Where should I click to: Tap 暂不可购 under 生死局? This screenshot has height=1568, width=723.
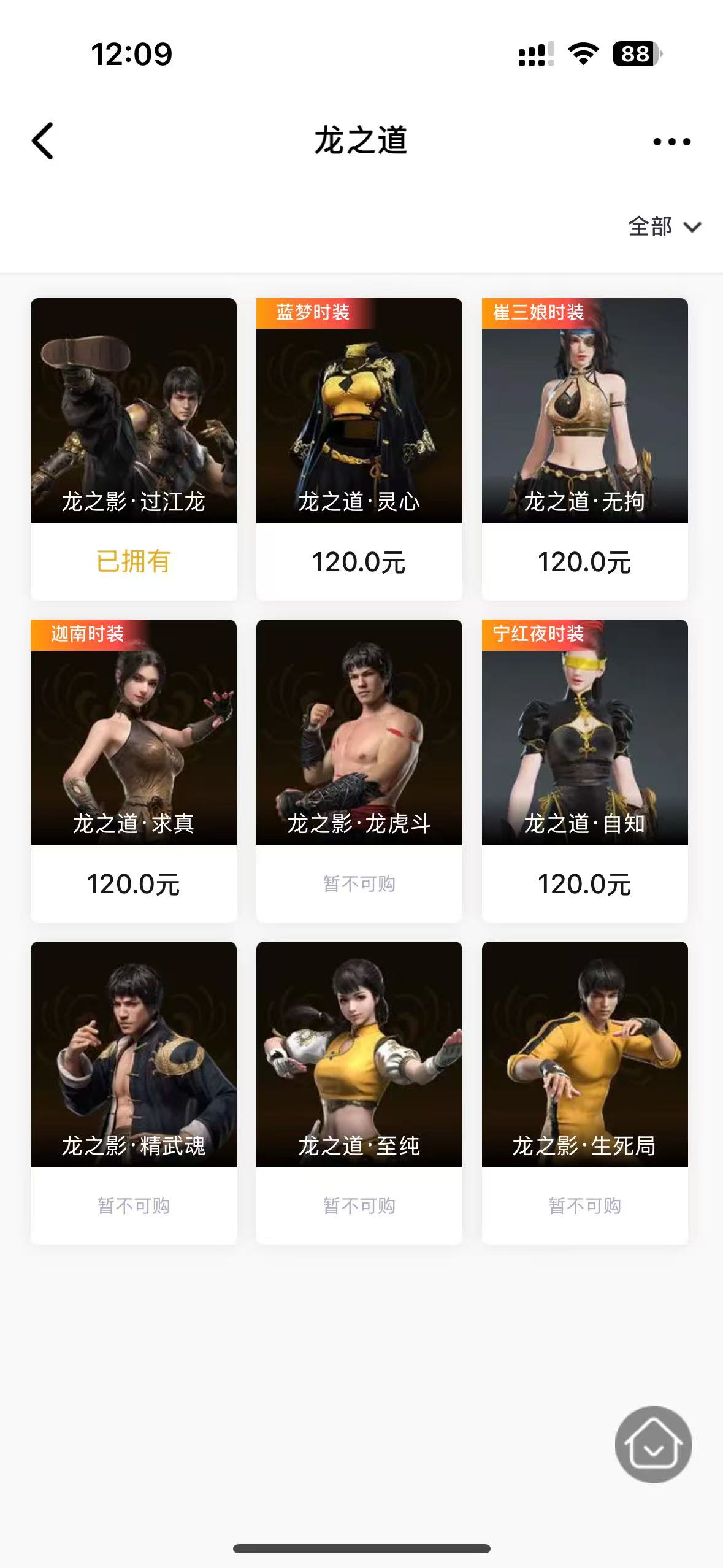point(586,1205)
